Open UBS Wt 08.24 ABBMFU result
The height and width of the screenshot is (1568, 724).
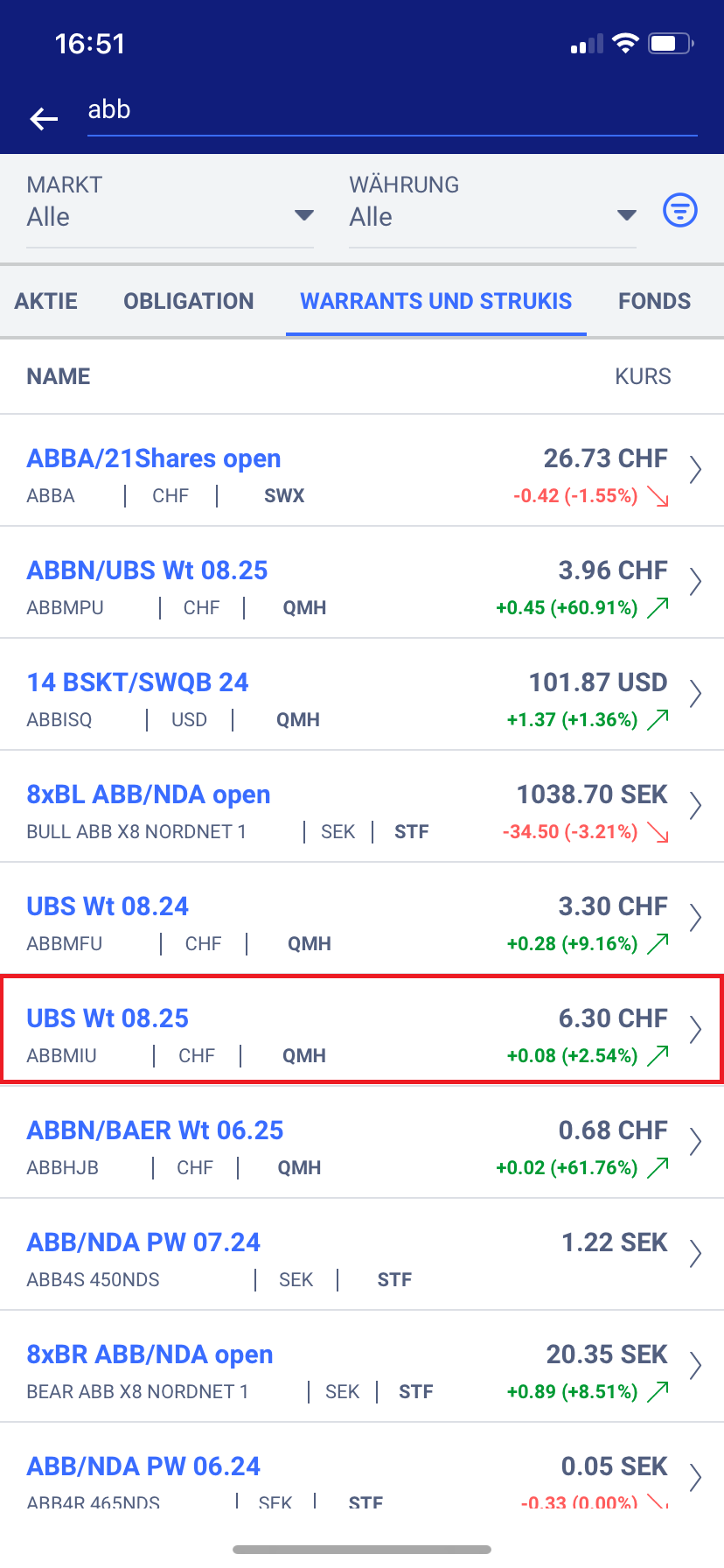pos(362,919)
